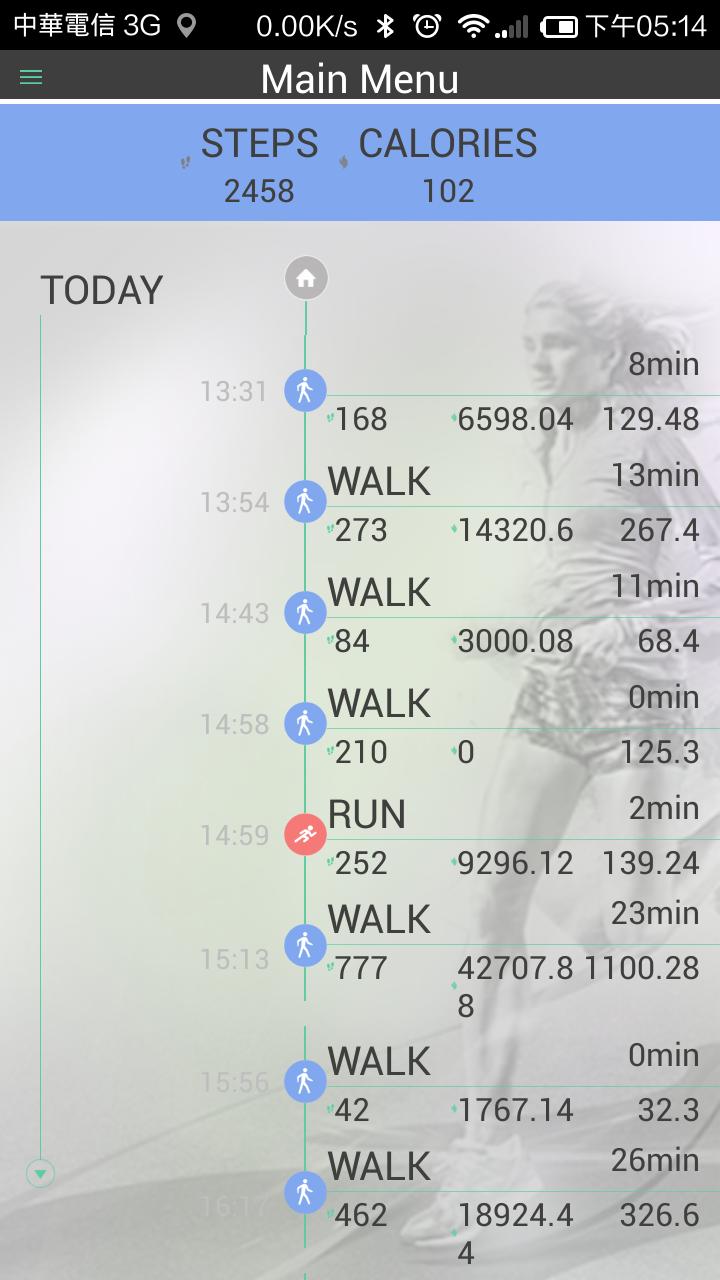Open the navigation drawer with the hamburger icon

(30, 76)
